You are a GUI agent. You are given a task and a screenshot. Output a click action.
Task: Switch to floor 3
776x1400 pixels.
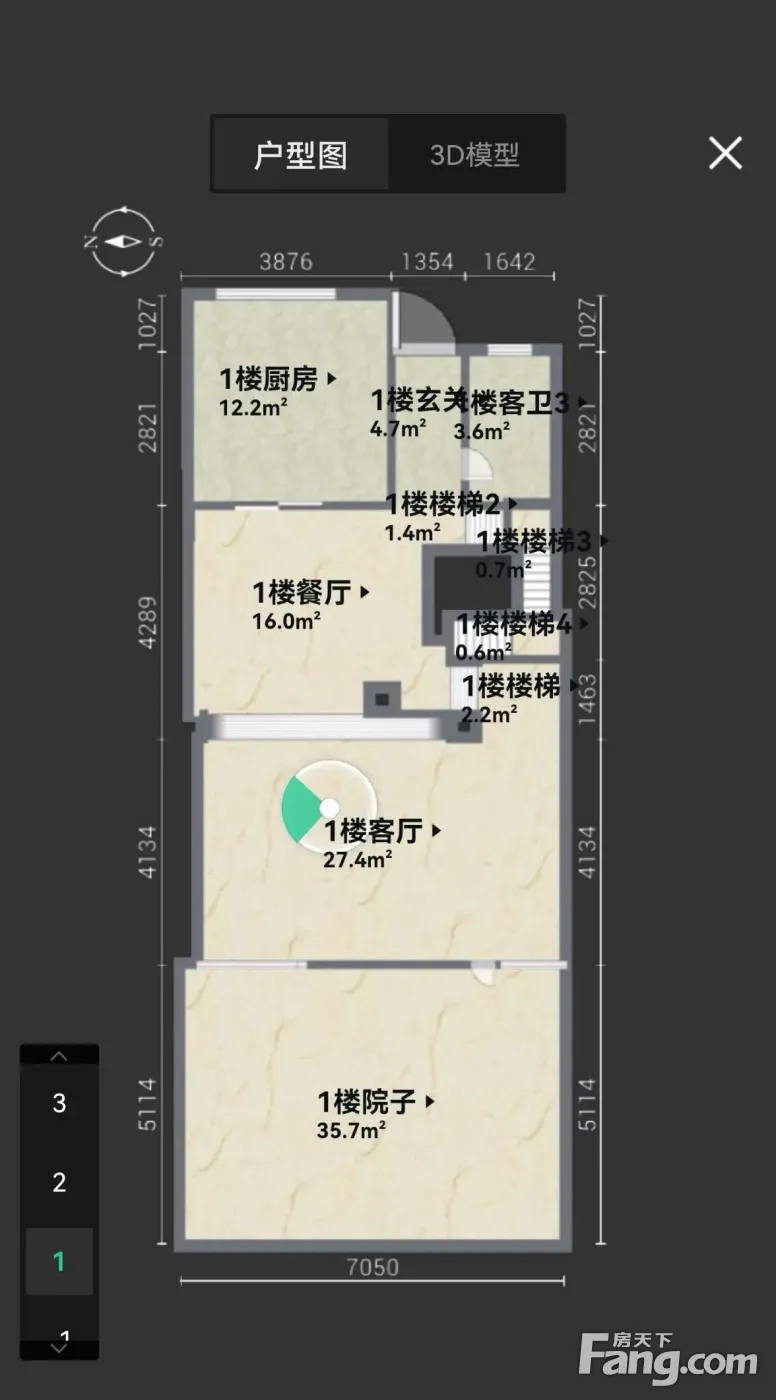tap(59, 1104)
